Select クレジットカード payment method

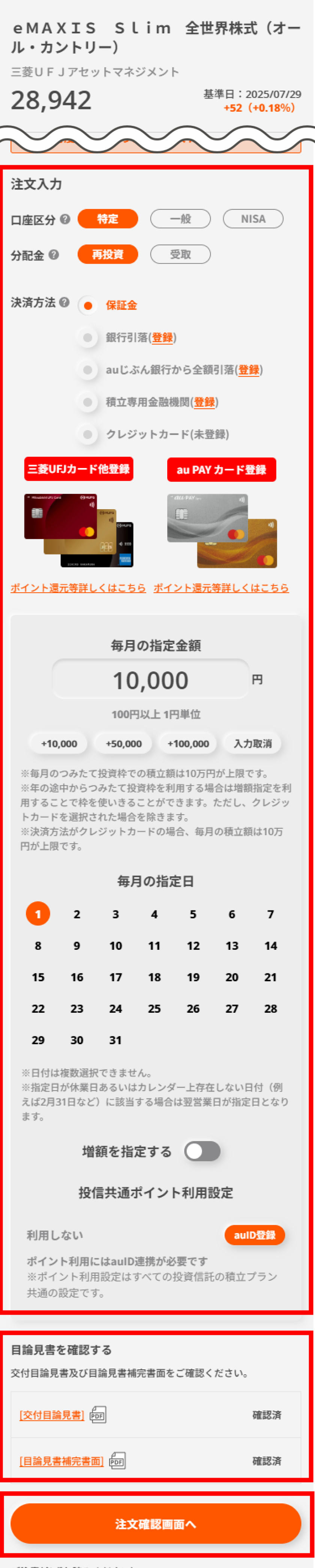88,434
